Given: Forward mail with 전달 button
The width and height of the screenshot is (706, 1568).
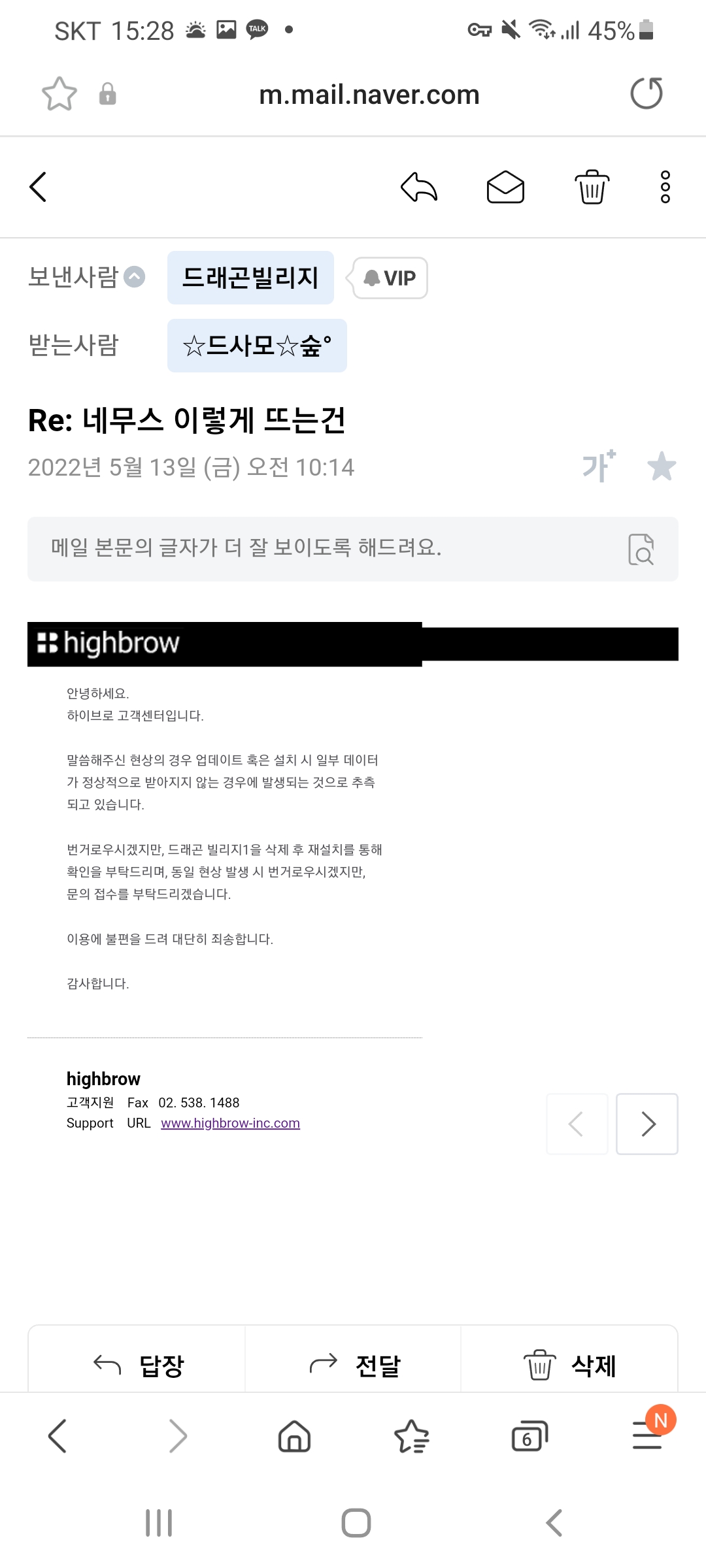Looking at the screenshot, I should tap(353, 1365).
